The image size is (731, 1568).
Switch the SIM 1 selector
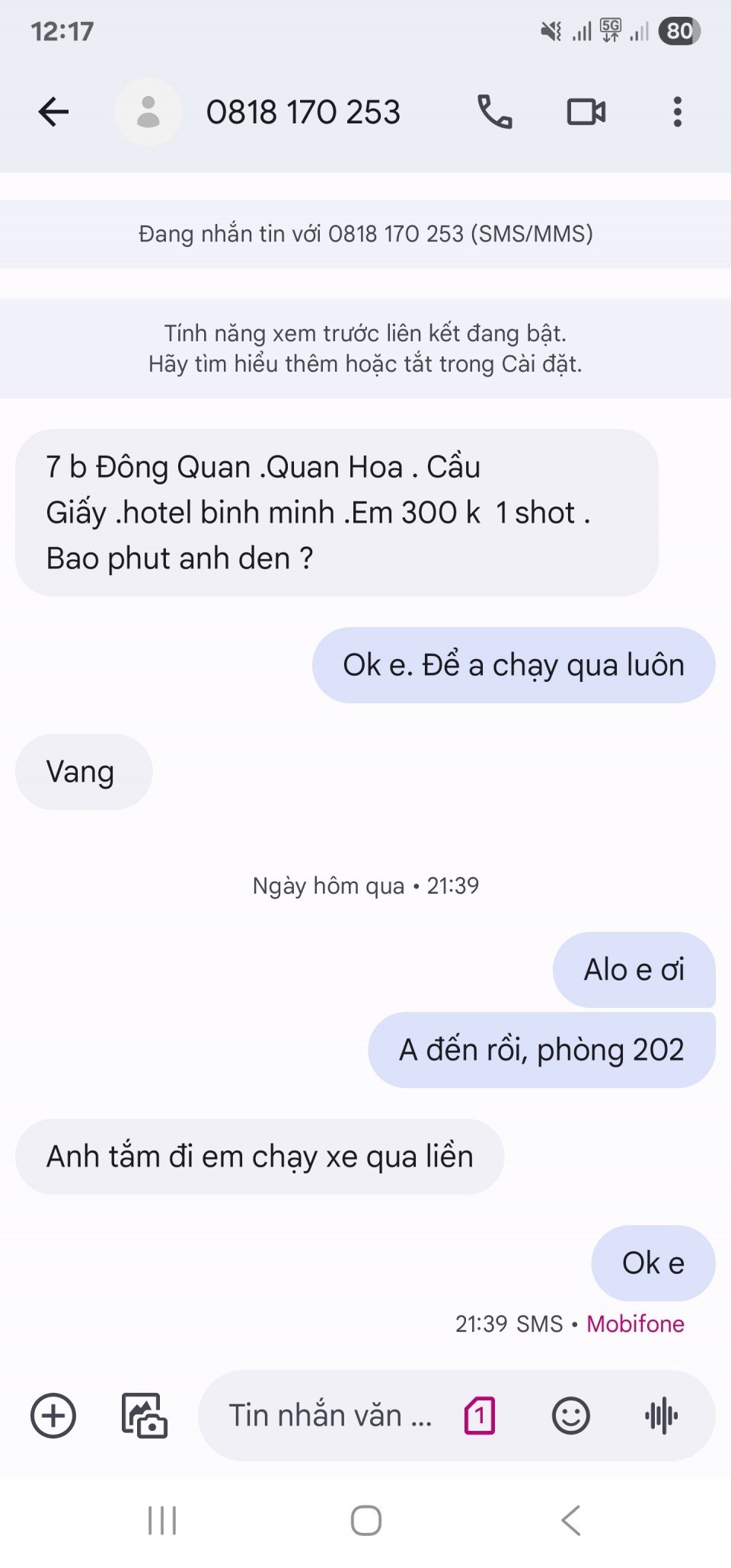[480, 1416]
